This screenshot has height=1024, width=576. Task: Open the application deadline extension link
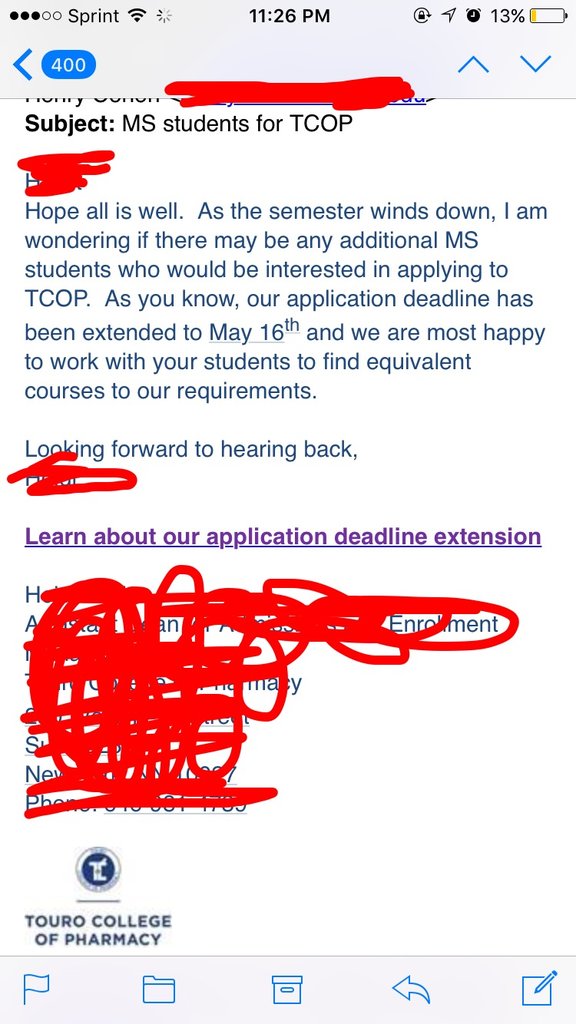pos(283,537)
